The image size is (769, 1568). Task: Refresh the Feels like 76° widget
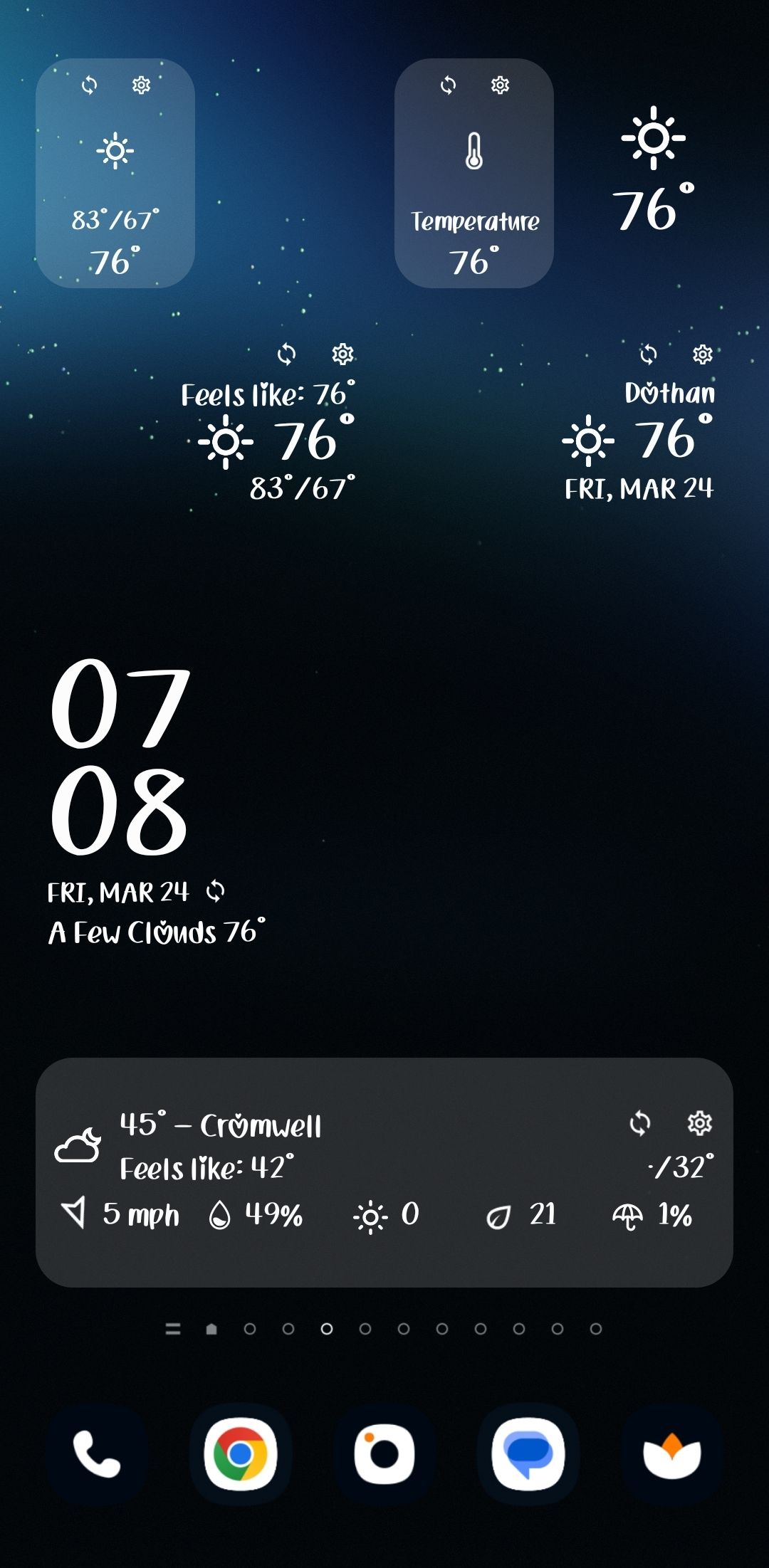pos(286,354)
